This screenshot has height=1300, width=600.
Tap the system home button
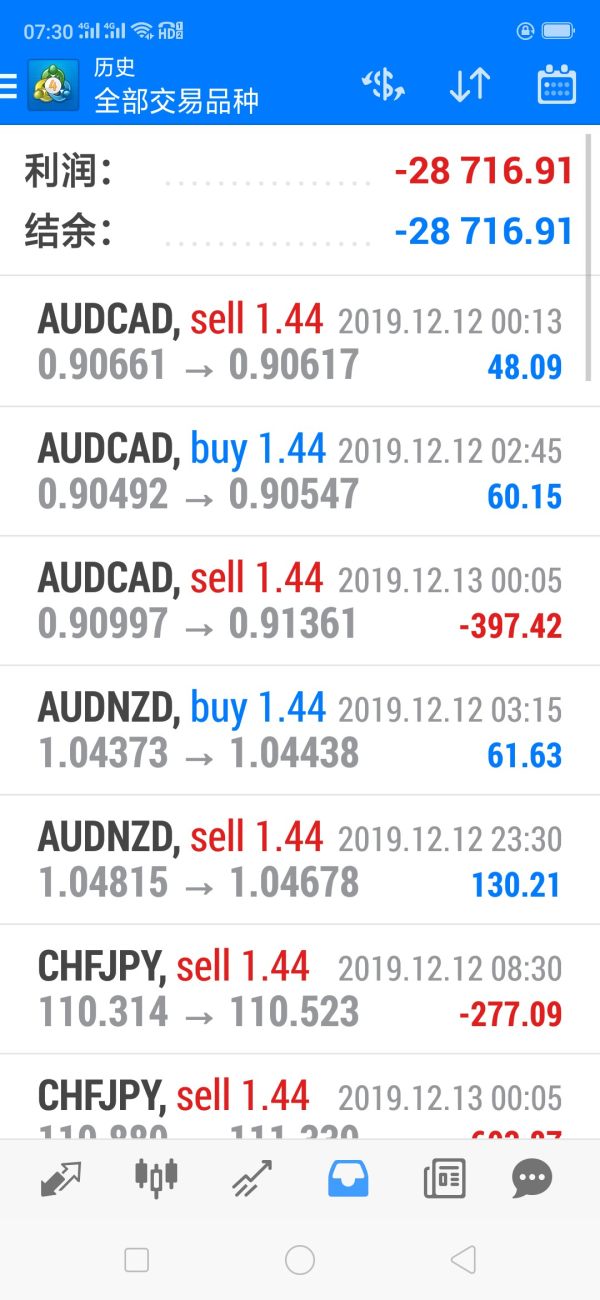300,1261
